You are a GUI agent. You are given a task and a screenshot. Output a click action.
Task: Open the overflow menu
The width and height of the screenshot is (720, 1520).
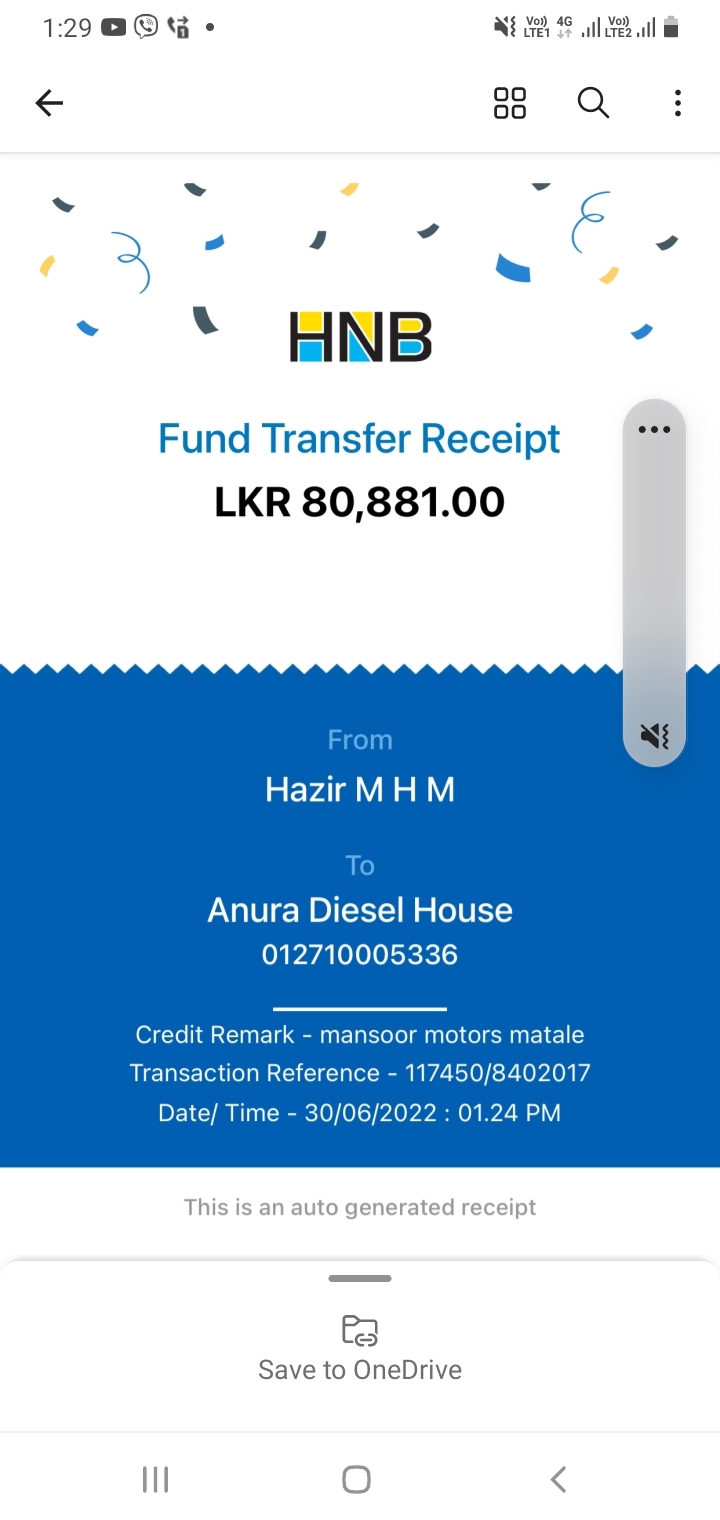coord(678,102)
